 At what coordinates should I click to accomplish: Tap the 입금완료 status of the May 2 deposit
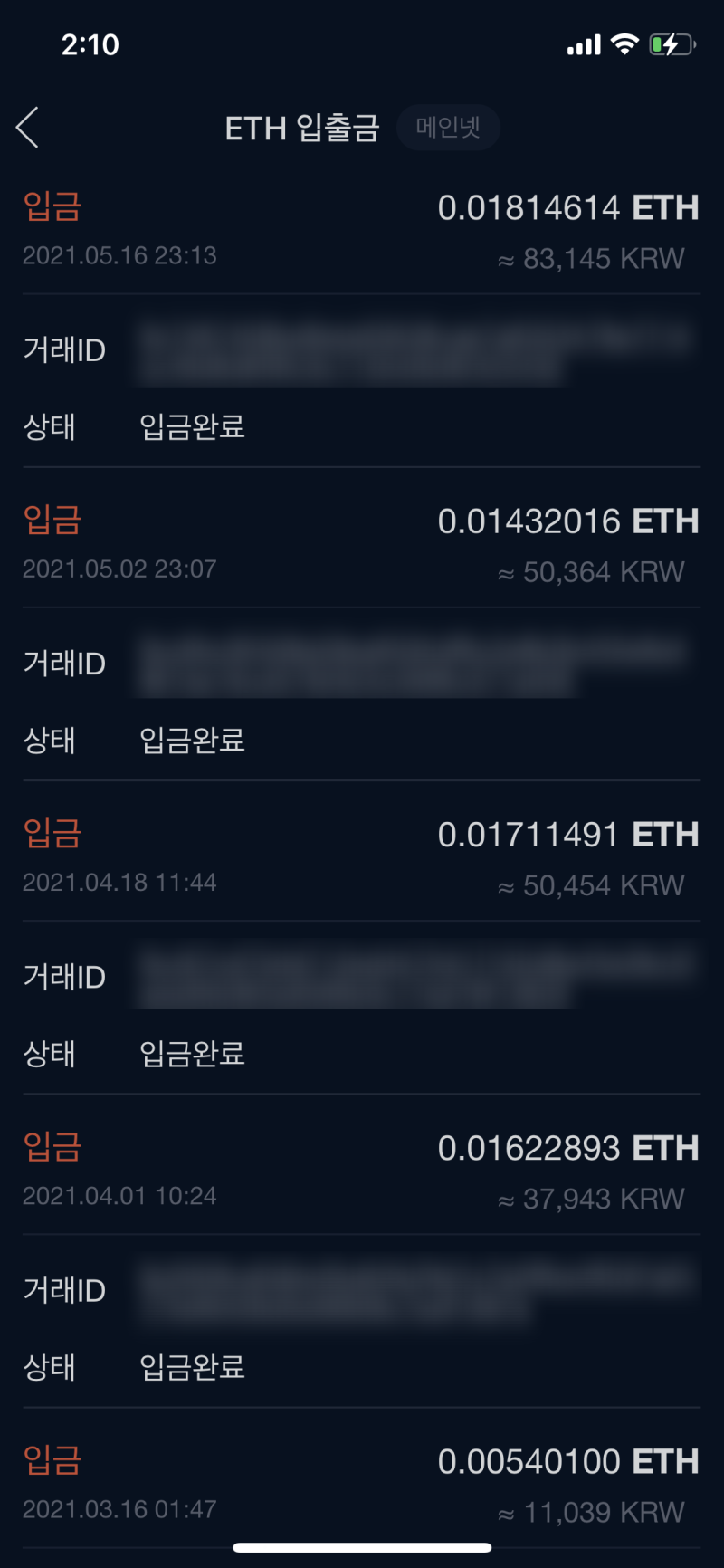point(192,741)
